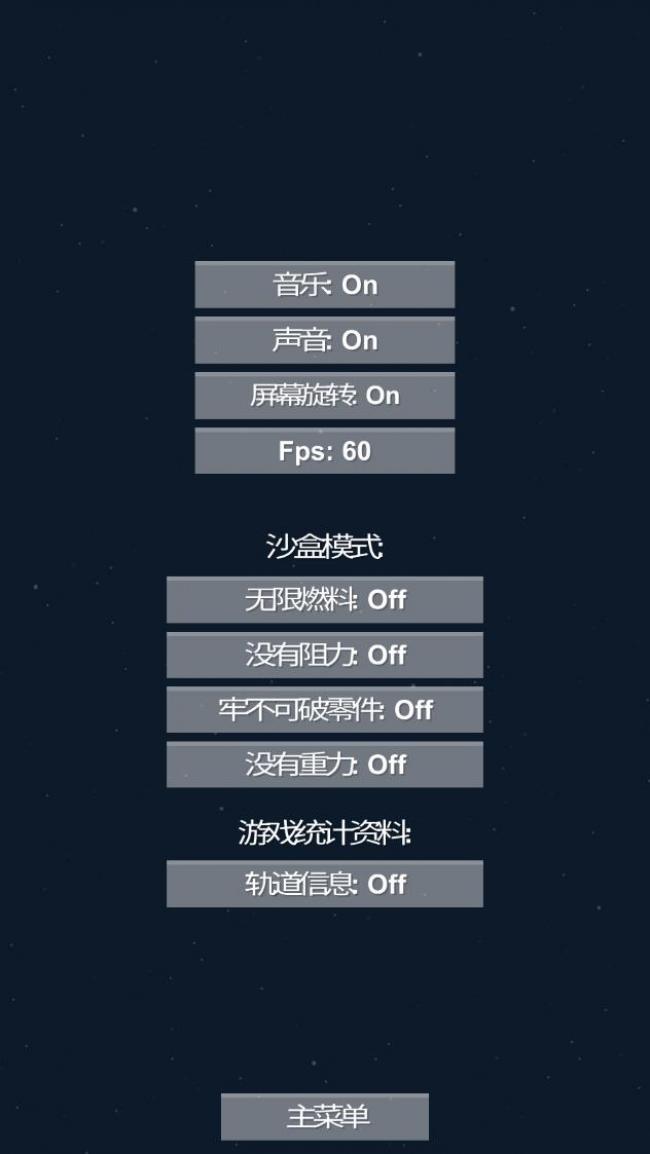This screenshot has width=650, height=1154.
Task: Return to 主菜单 (main menu)
Action: (x=324, y=1117)
